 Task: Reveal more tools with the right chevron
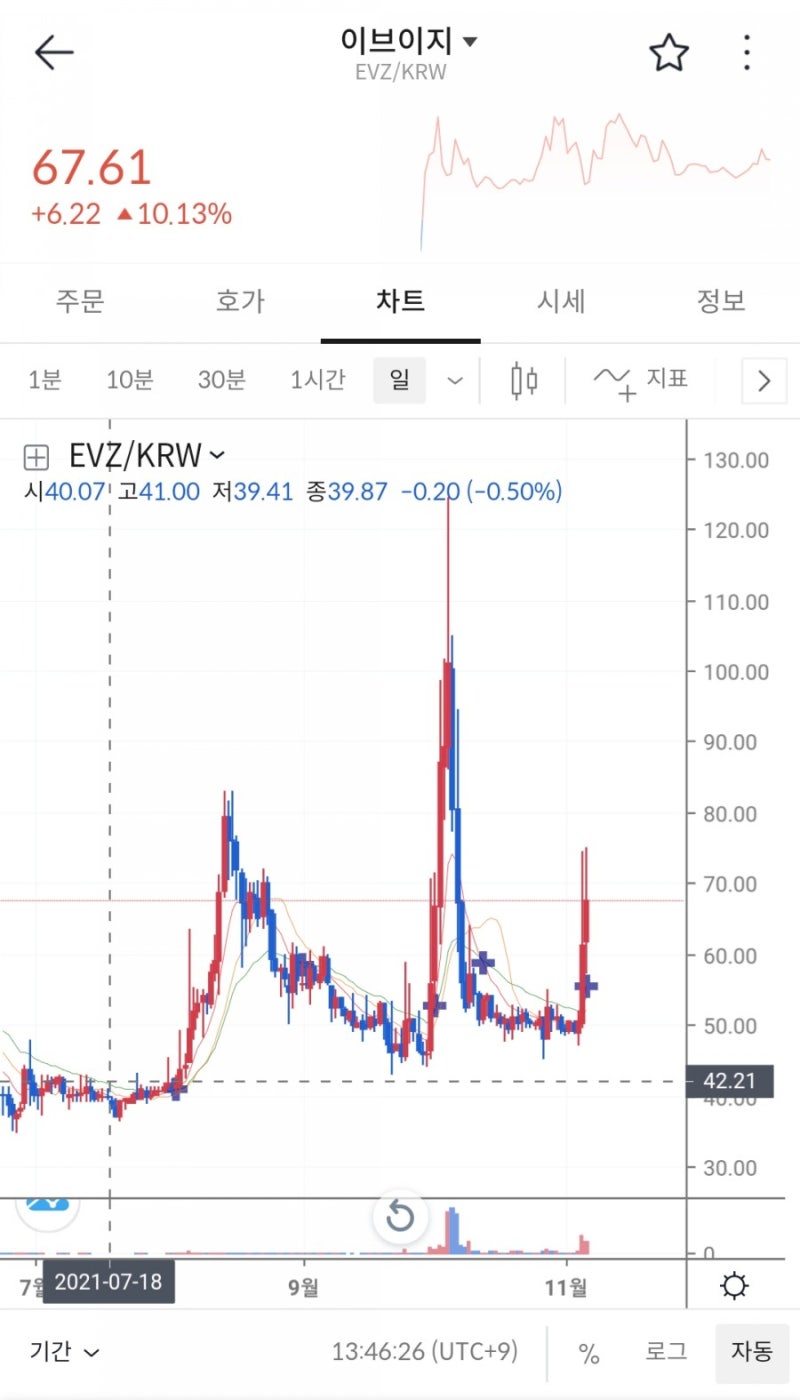pyautogui.click(x=763, y=380)
